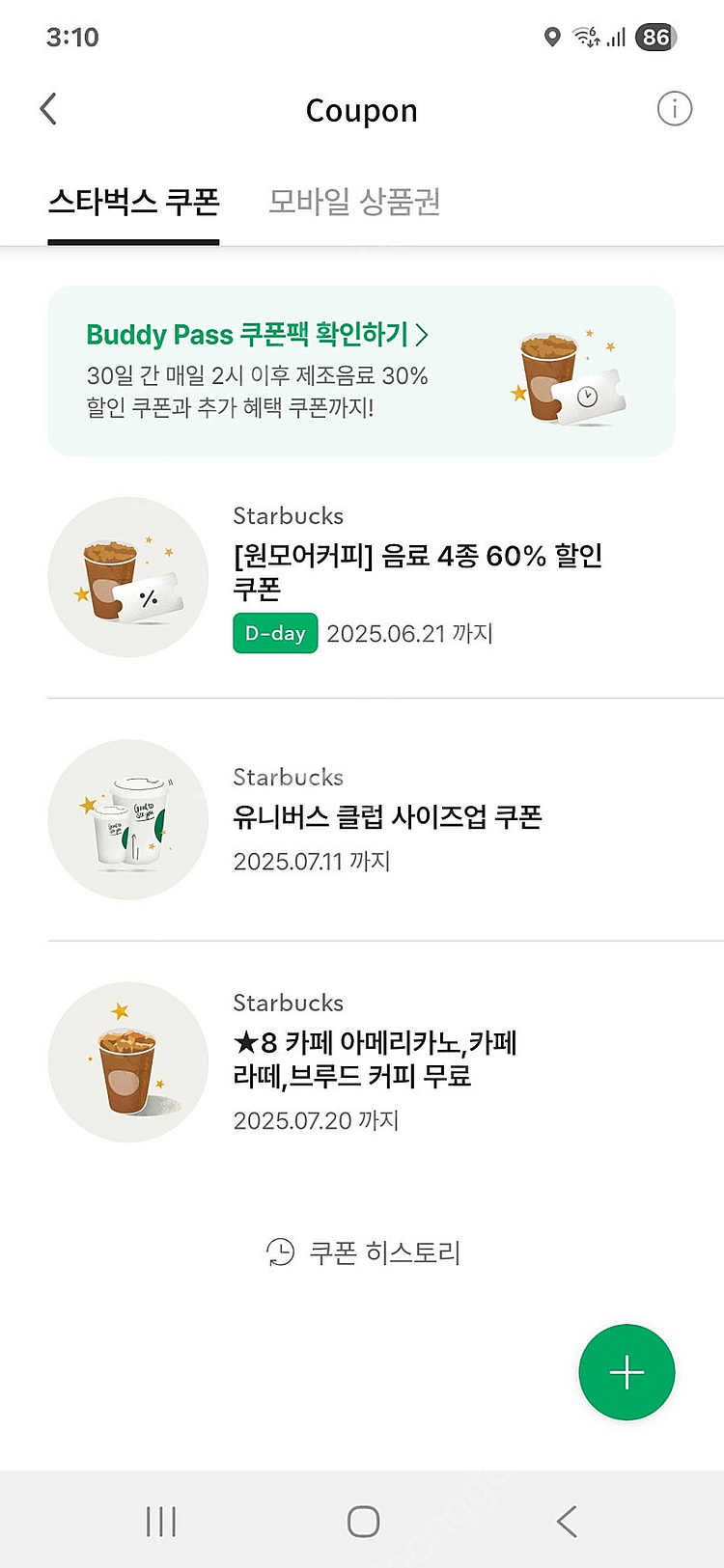Tap the location indicator in the status bar
Screen dimensions: 724x1568
(552, 37)
